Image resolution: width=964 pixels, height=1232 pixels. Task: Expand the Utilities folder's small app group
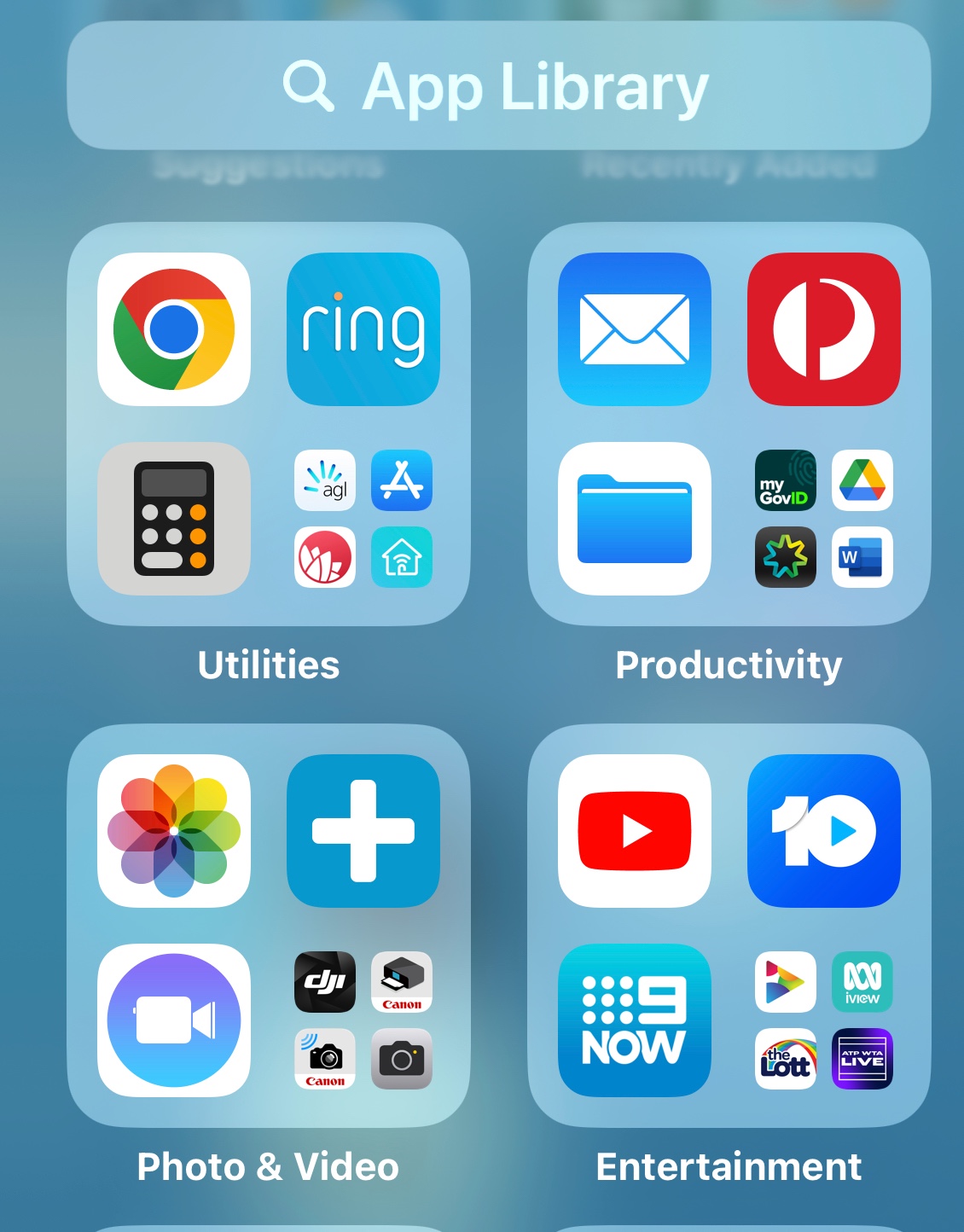363,519
